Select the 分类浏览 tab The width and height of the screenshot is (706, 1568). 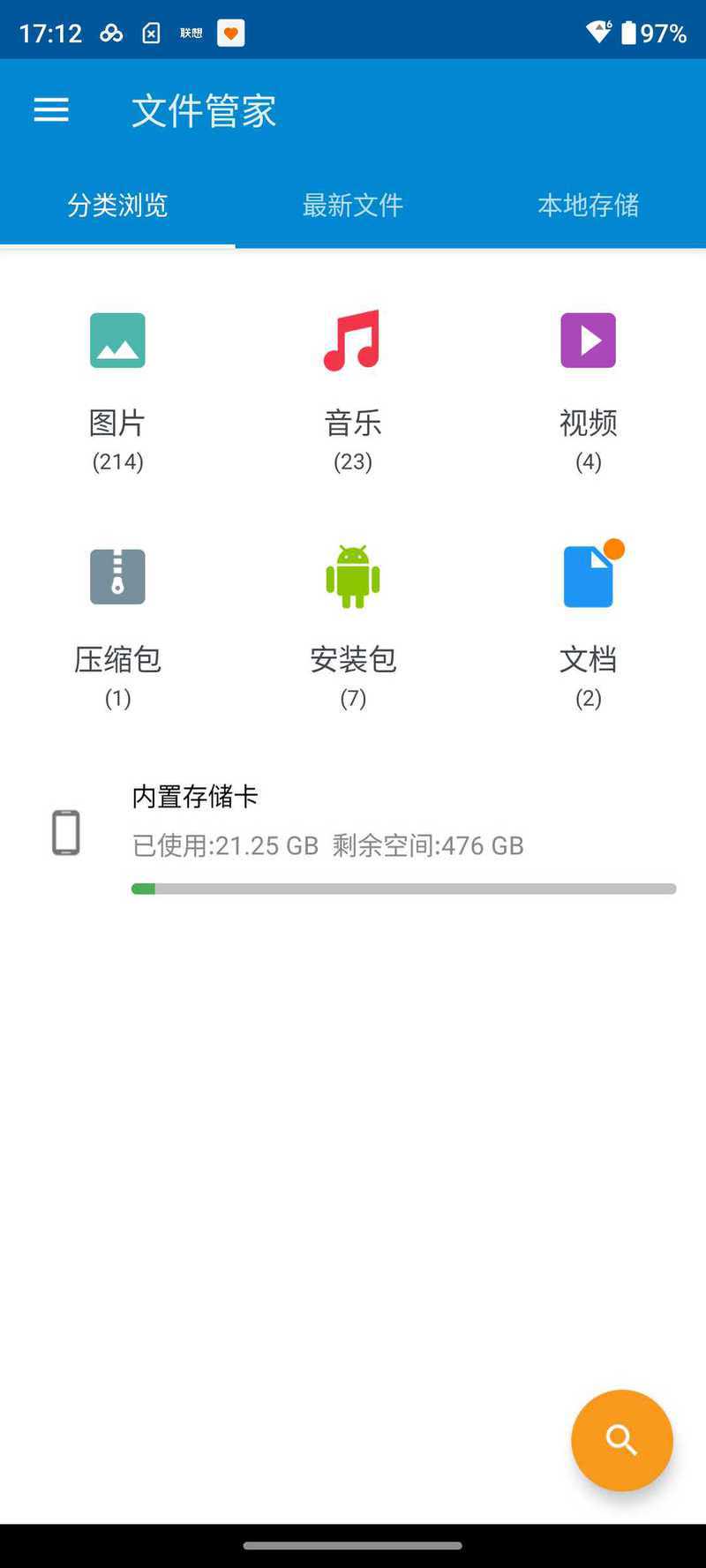pyautogui.click(x=117, y=206)
